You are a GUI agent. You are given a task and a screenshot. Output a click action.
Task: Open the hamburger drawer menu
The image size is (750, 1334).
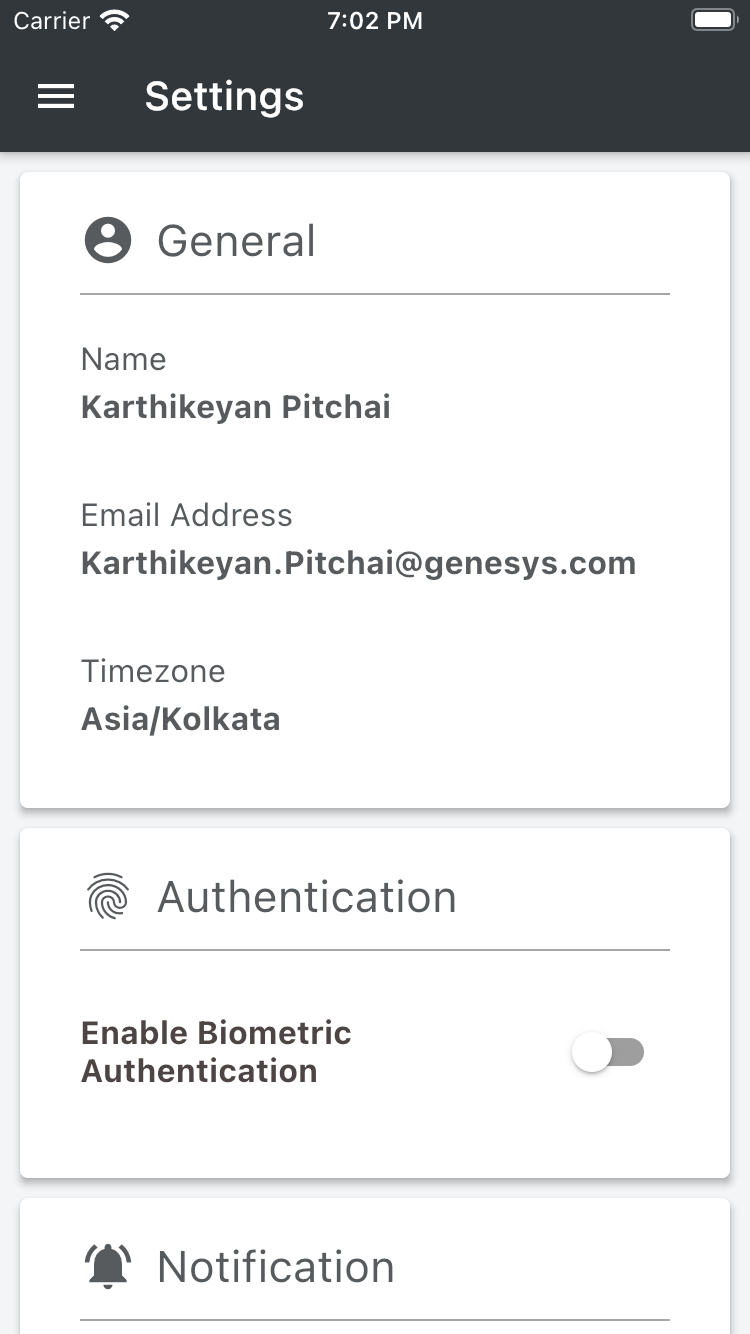click(x=56, y=96)
